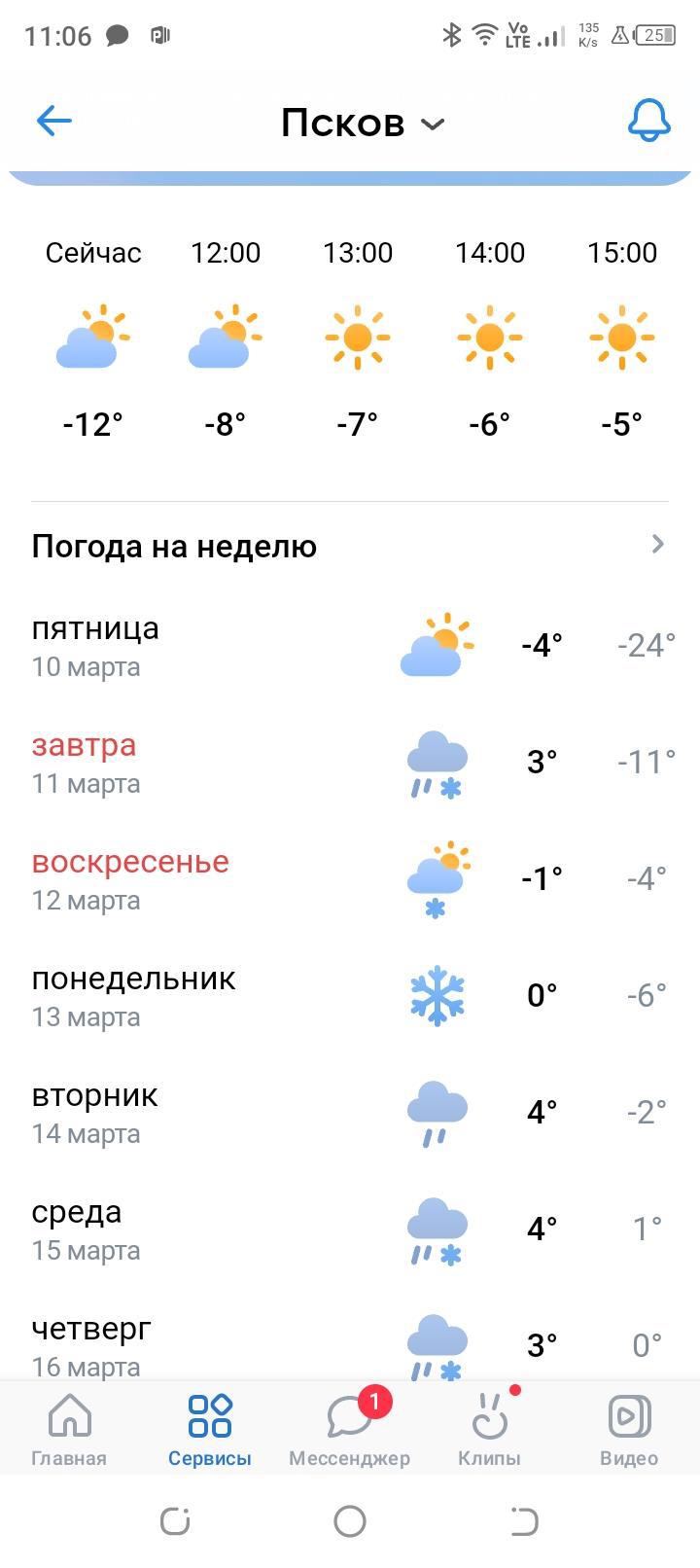Viewport: 700px width, 1568px height.
Task: Open the Мессенджер tab
Action: 349,1428
